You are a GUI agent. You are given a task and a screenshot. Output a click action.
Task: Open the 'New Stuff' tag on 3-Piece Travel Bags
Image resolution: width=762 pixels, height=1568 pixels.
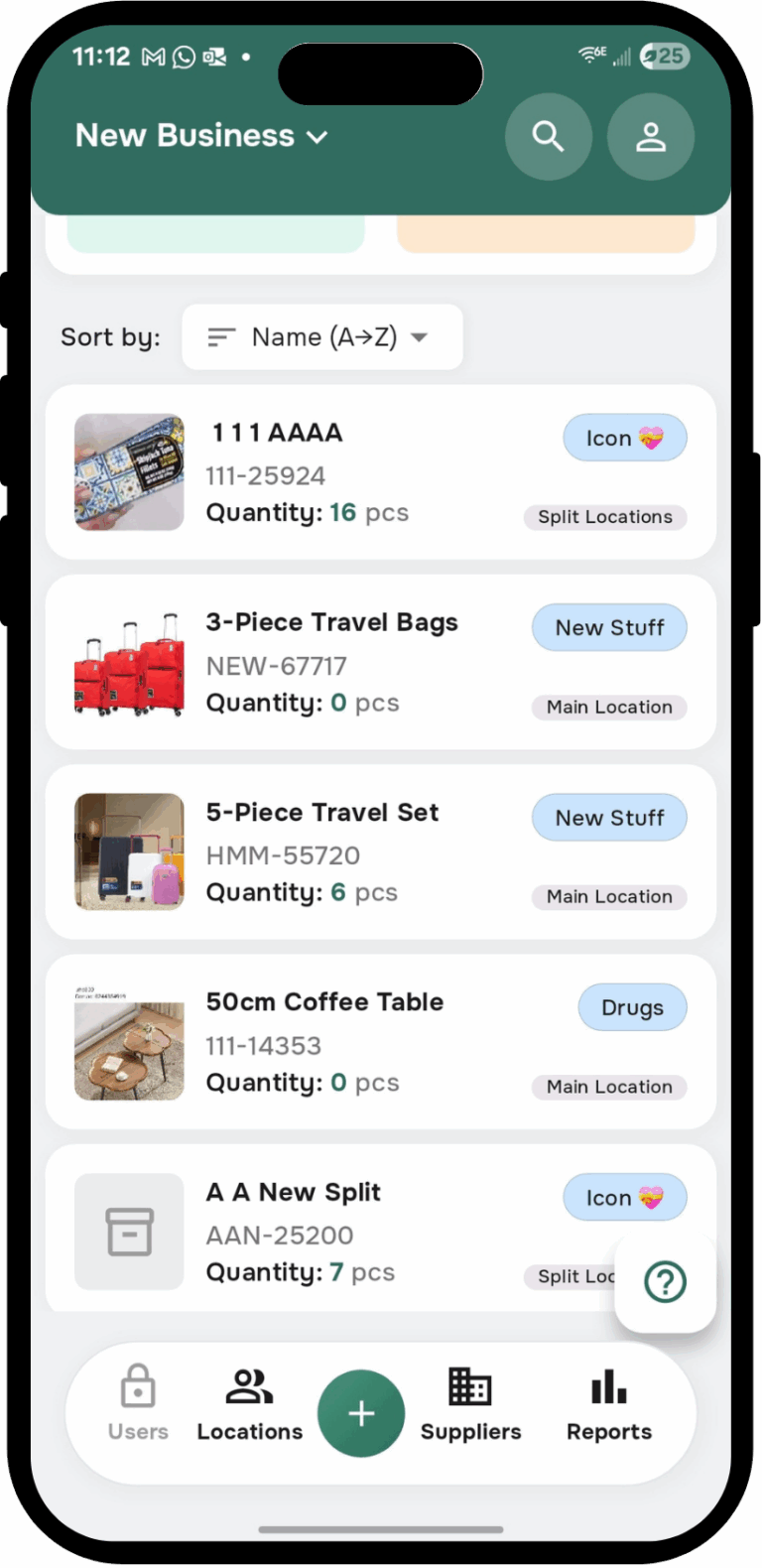[x=608, y=627]
